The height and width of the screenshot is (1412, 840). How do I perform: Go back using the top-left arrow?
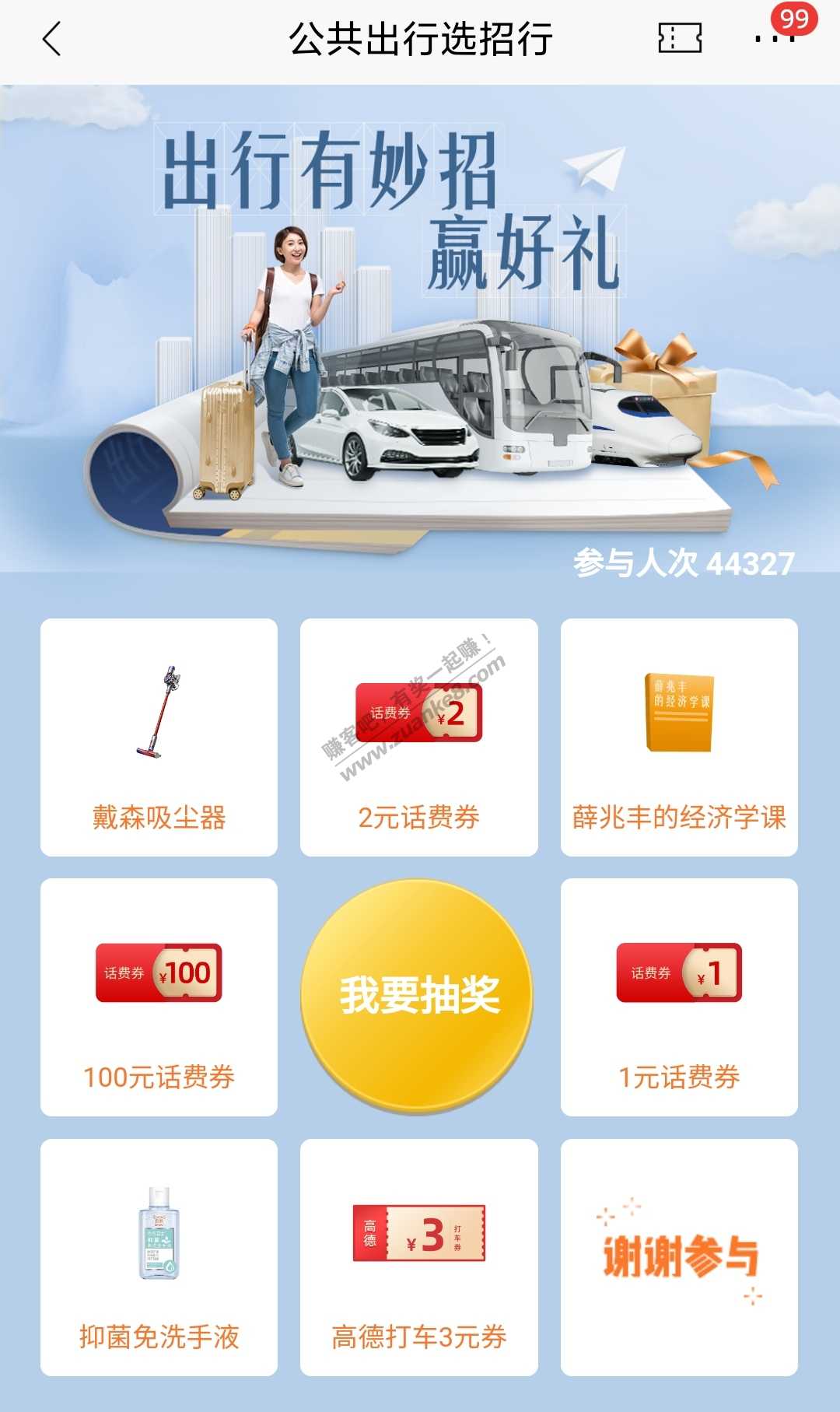point(51,39)
